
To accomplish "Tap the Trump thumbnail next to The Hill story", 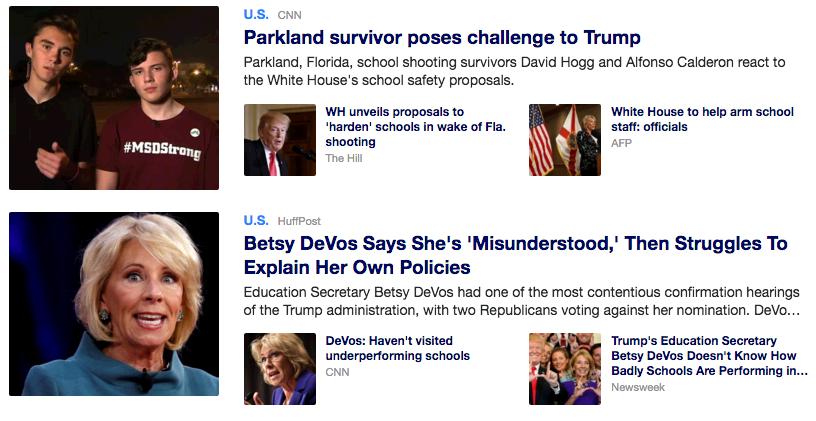I will [280, 140].
